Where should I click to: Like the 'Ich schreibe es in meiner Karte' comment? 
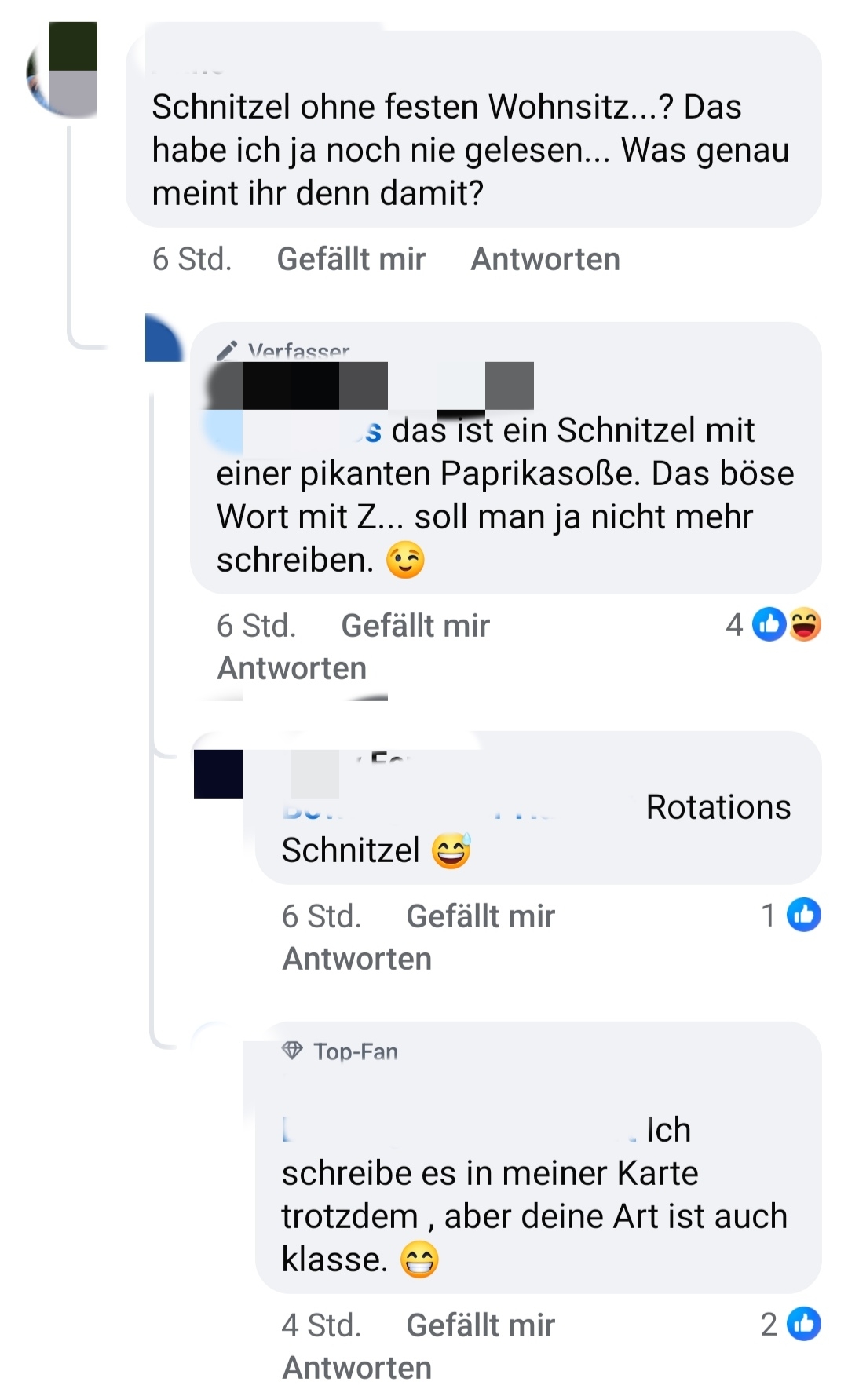tap(480, 1325)
